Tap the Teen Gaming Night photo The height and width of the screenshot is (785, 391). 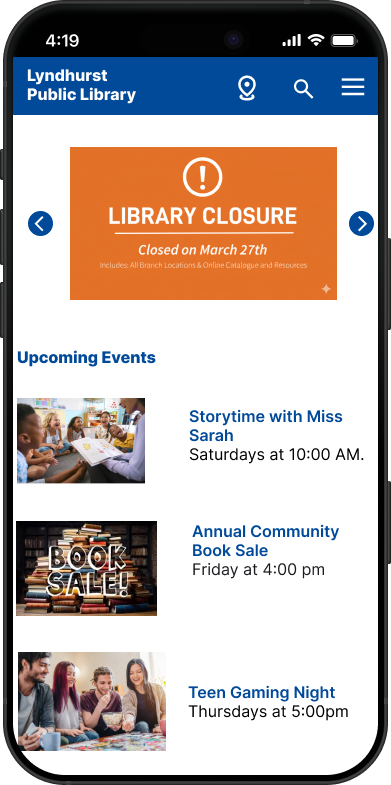[x=92, y=701]
